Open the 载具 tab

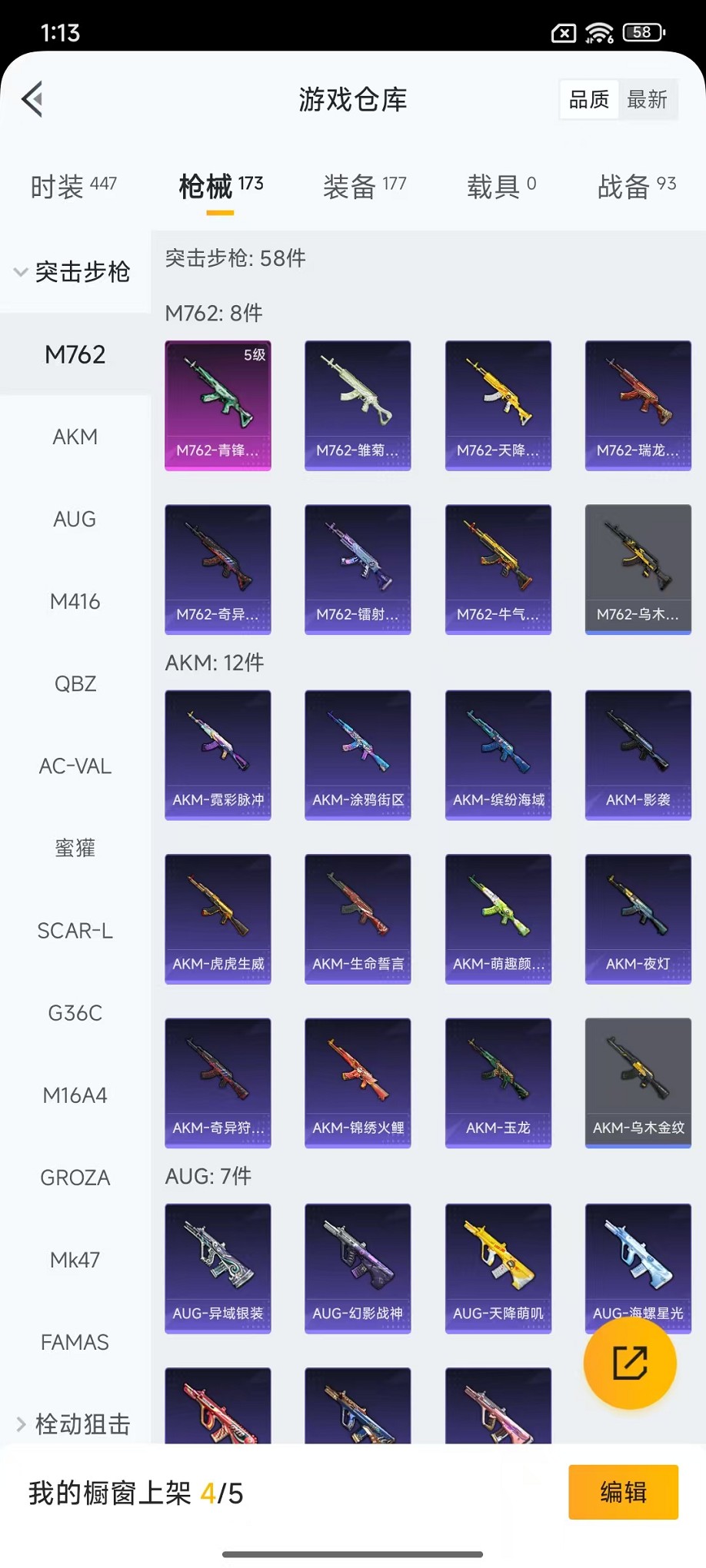501,187
